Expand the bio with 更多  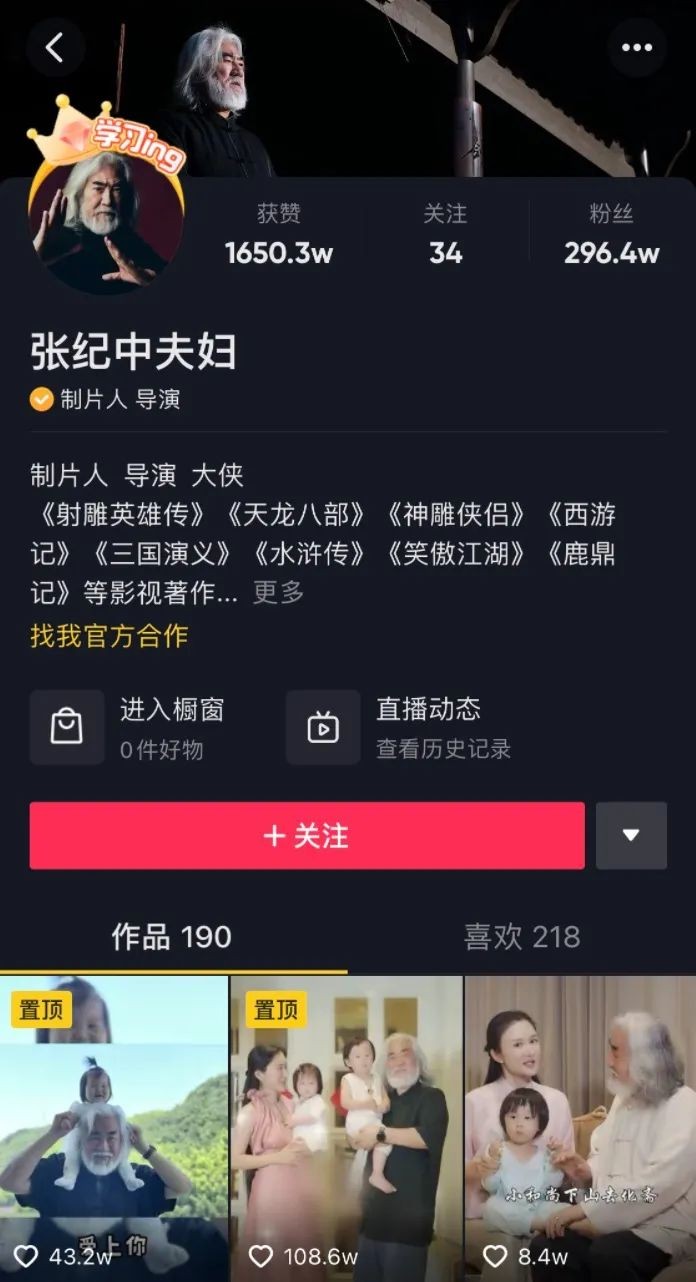278,592
